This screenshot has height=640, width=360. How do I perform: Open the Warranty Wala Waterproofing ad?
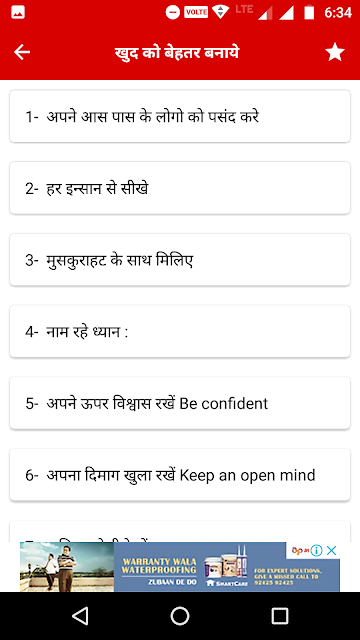[180, 567]
